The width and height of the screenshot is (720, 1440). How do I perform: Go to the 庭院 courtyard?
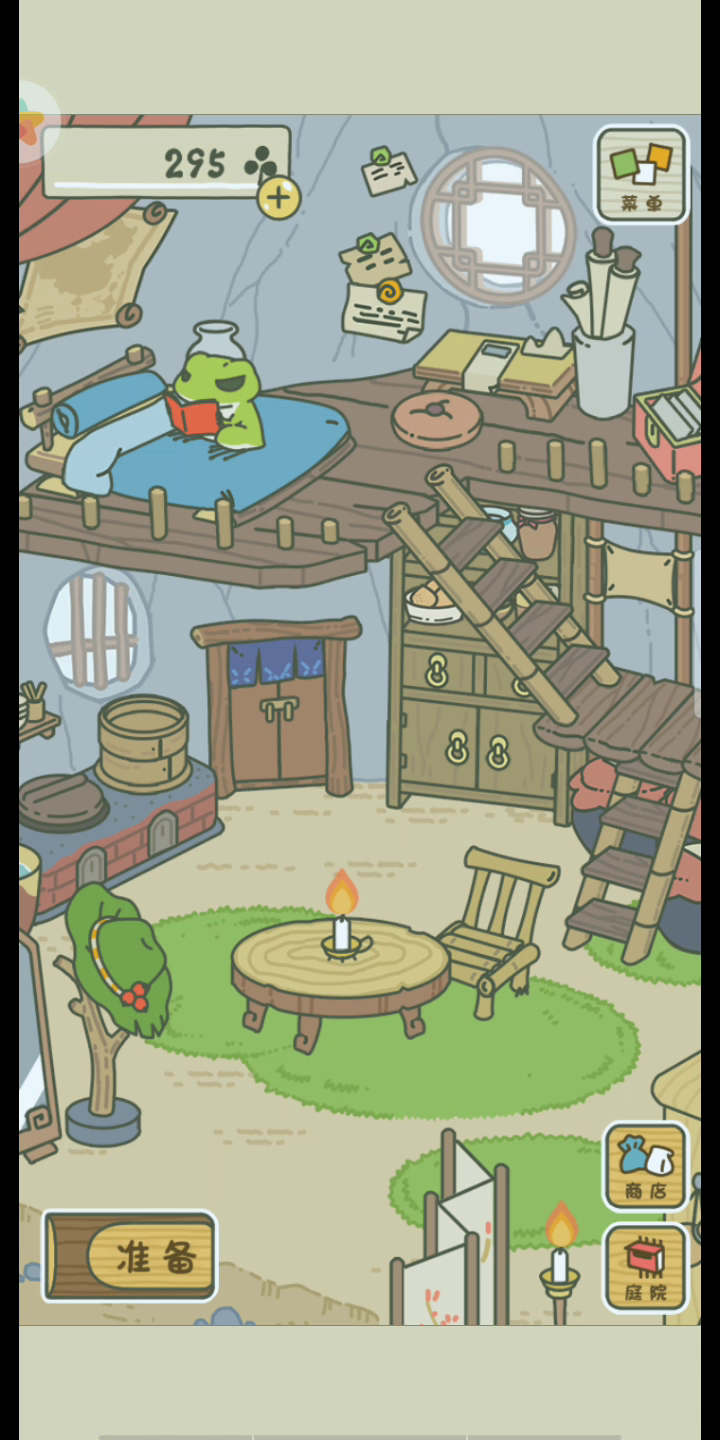(x=646, y=1268)
